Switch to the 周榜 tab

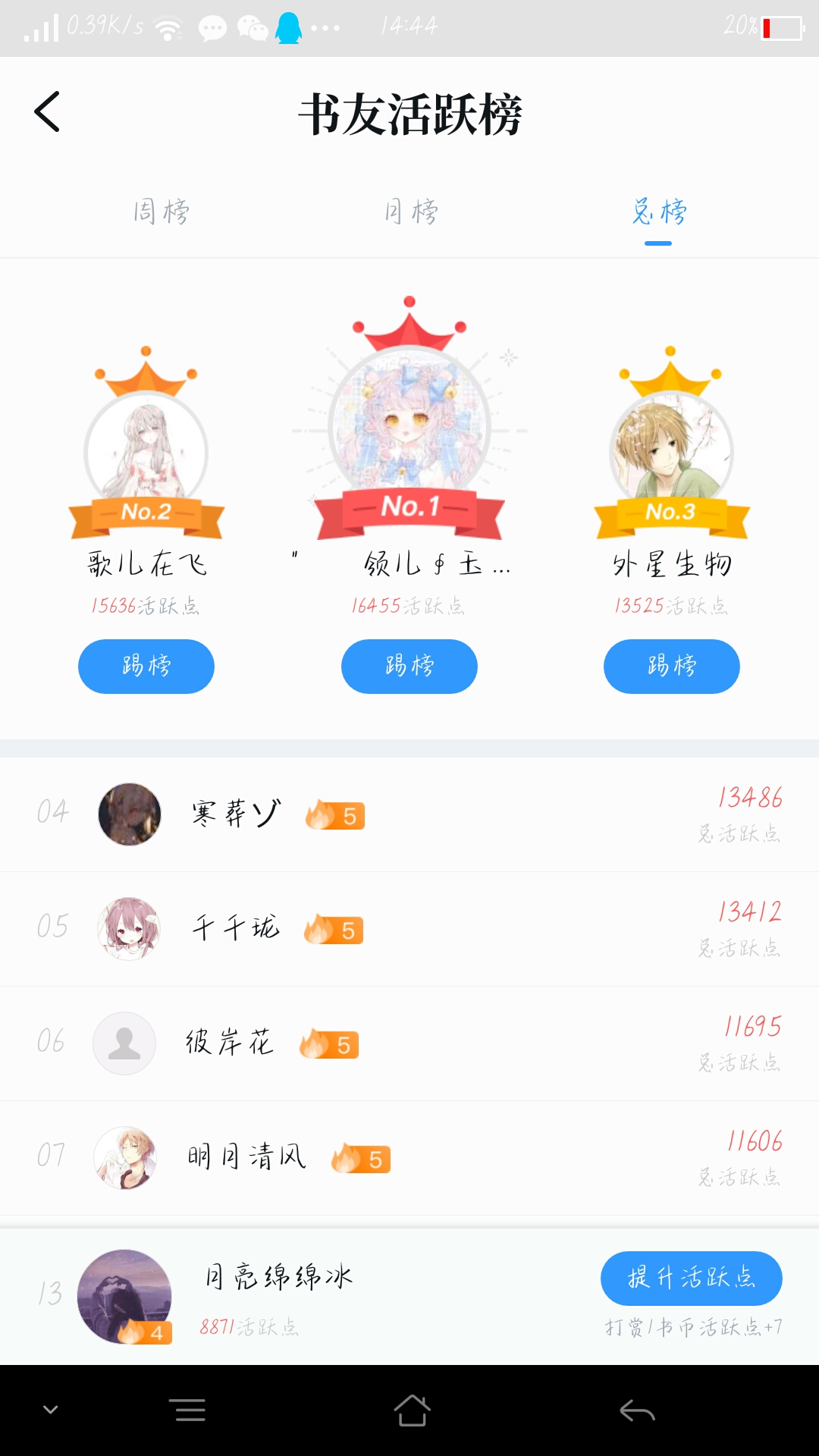161,212
